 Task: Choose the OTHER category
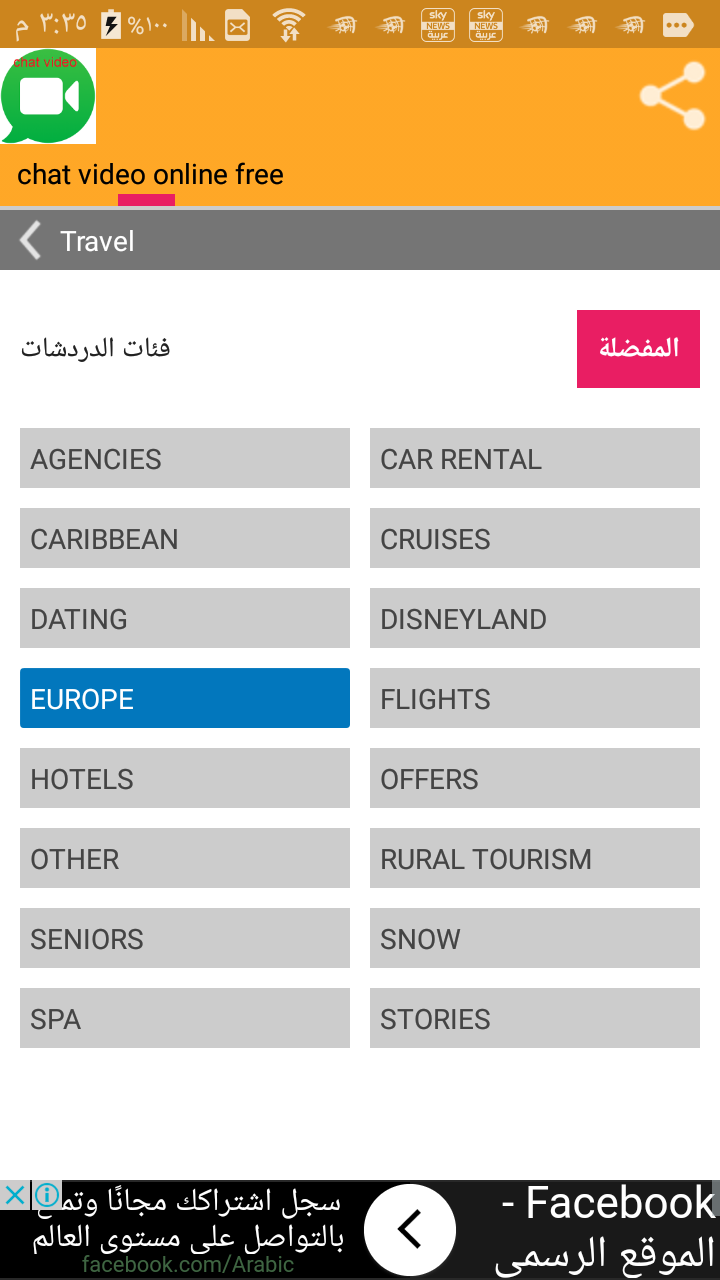point(185,859)
